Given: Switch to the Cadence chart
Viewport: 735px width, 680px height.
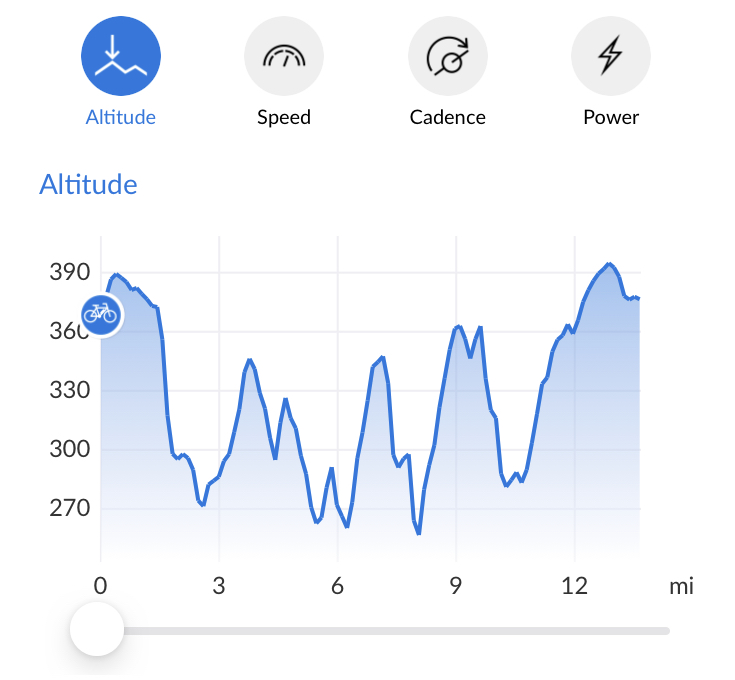Looking at the screenshot, I should tap(447, 58).
